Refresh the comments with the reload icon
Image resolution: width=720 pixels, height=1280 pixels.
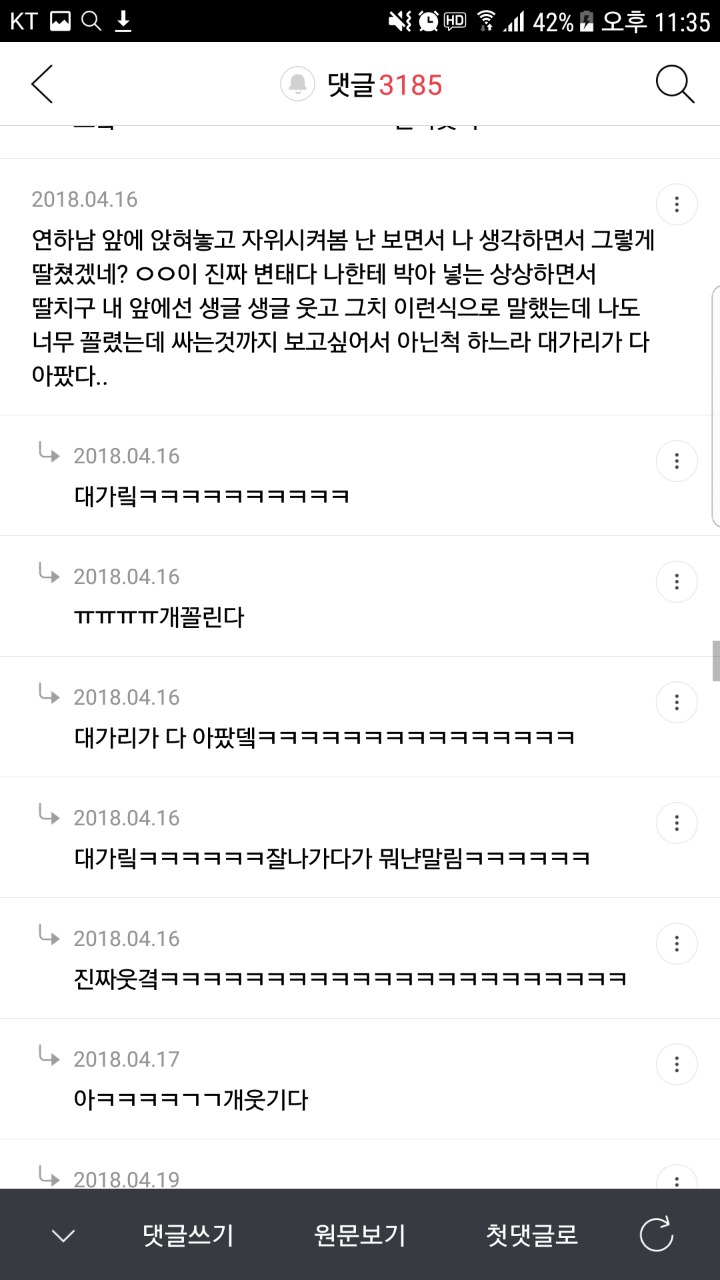click(657, 1236)
